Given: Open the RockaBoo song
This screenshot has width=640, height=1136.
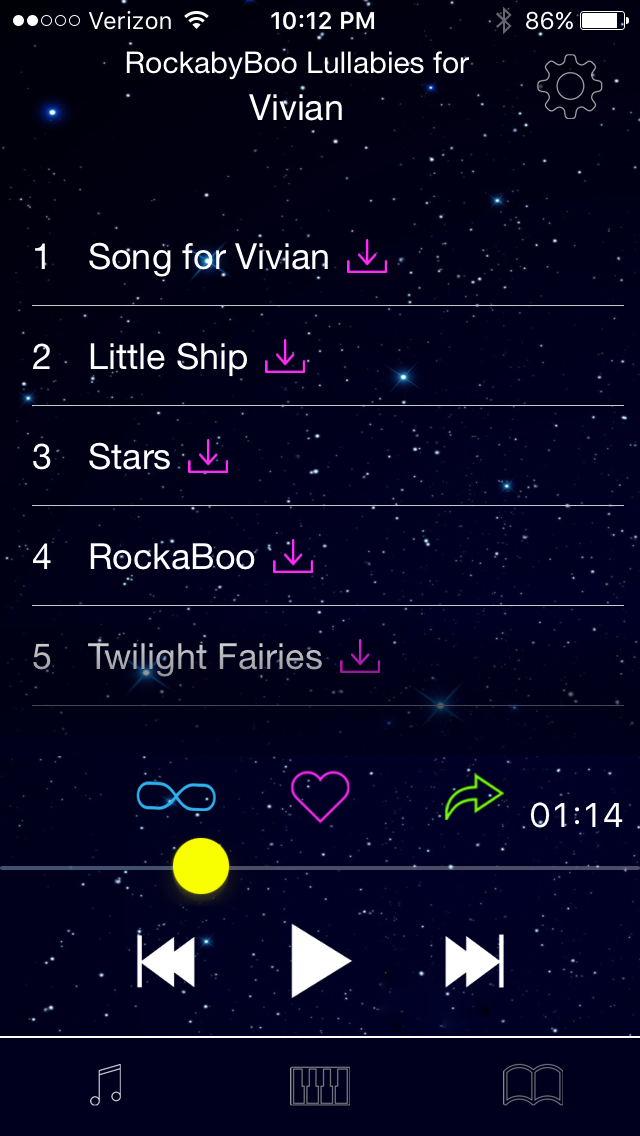Looking at the screenshot, I should click(x=171, y=557).
